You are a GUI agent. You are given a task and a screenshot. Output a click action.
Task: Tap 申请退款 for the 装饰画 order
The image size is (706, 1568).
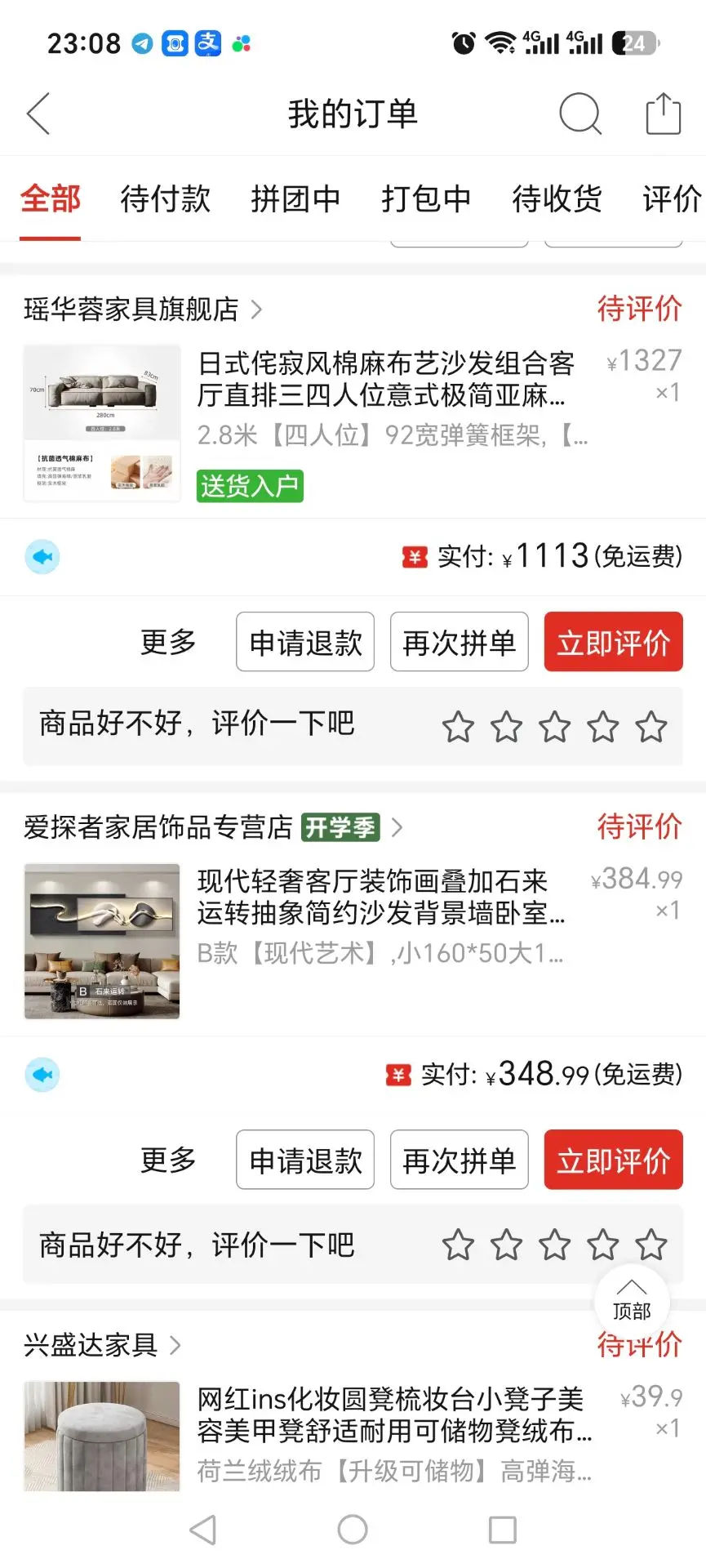pyautogui.click(x=305, y=1160)
